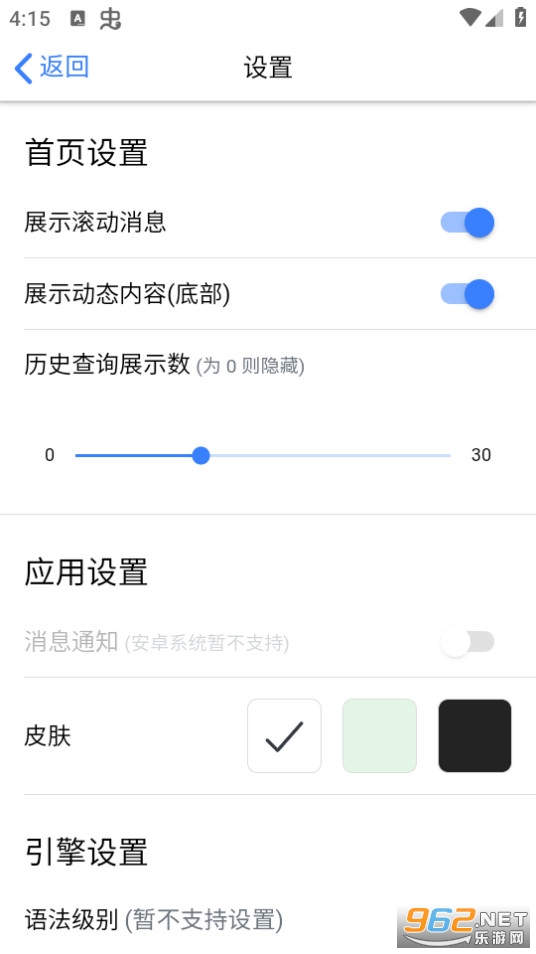
Task: Toggle the 展示滚动消息 switch
Action: pyautogui.click(x=467, y=223)
